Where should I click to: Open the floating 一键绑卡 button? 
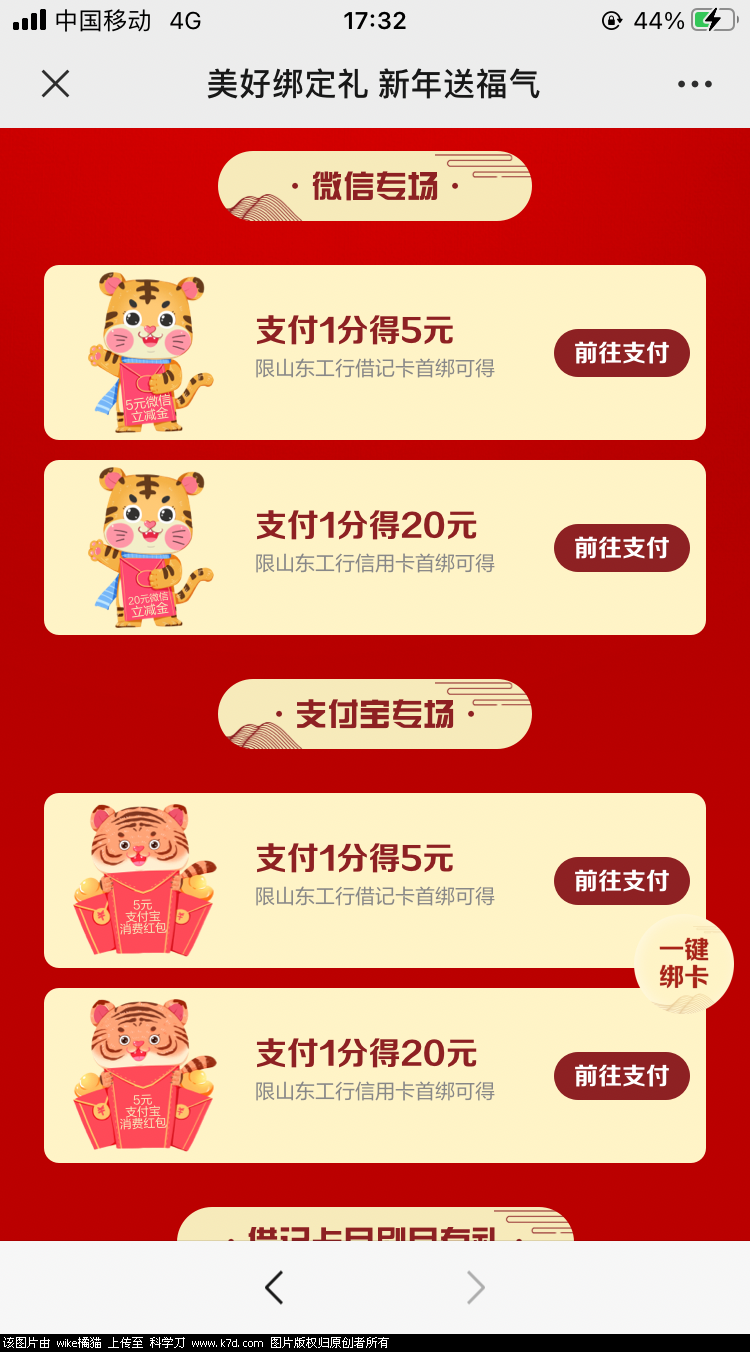[x=684, y=964]
